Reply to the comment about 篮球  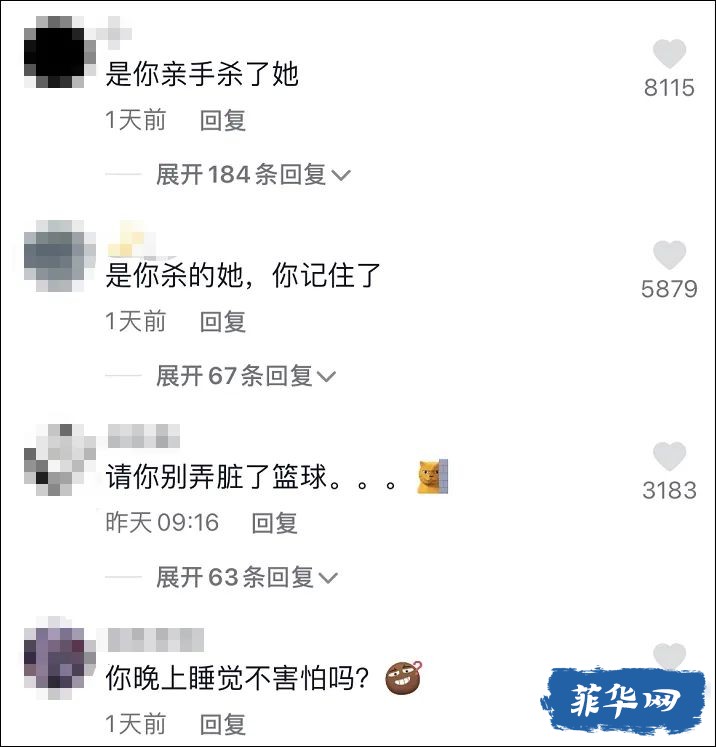[x=274, y=523]
